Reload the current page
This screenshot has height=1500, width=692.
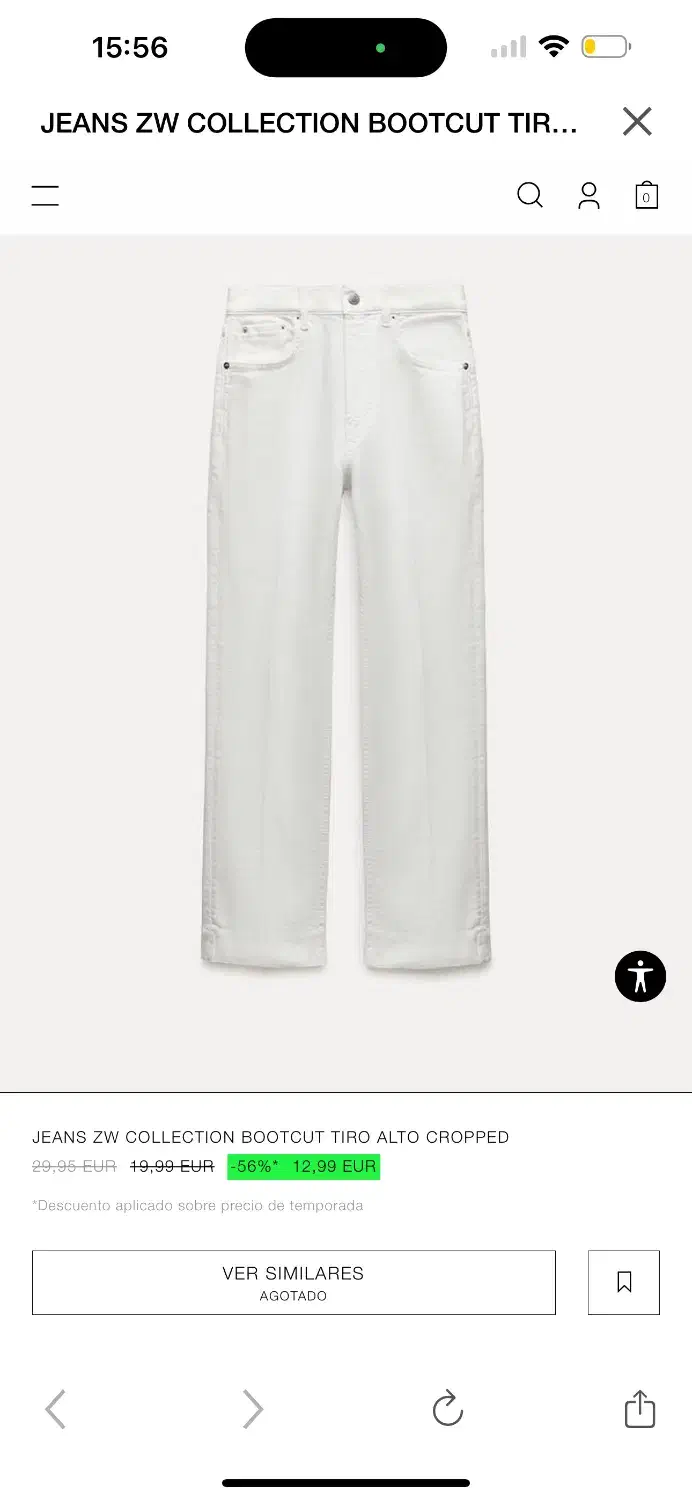(447, 1410)
